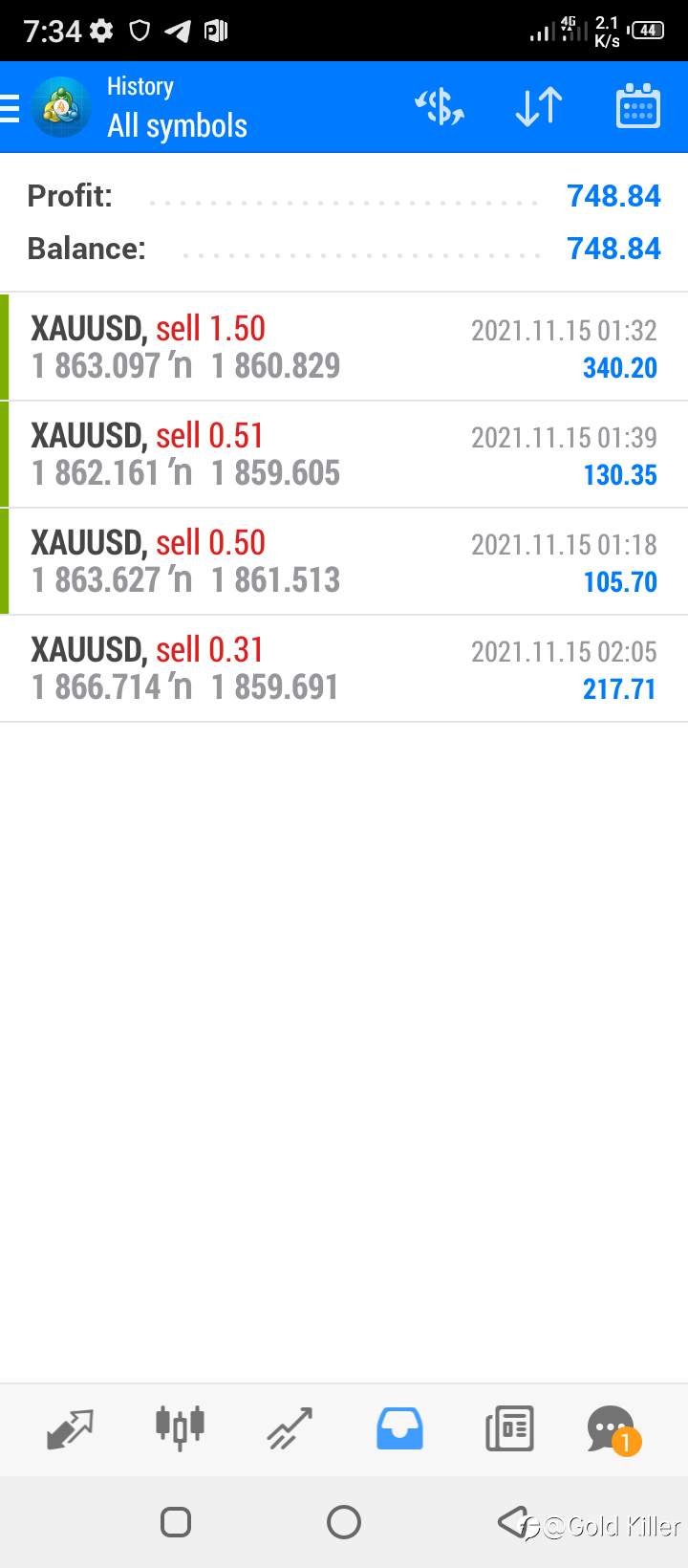The image size is (688, 1568).
Task: Open the XAUUSD sell 1.50 trade
Action: pyautogui.click(x=344, y=347)
